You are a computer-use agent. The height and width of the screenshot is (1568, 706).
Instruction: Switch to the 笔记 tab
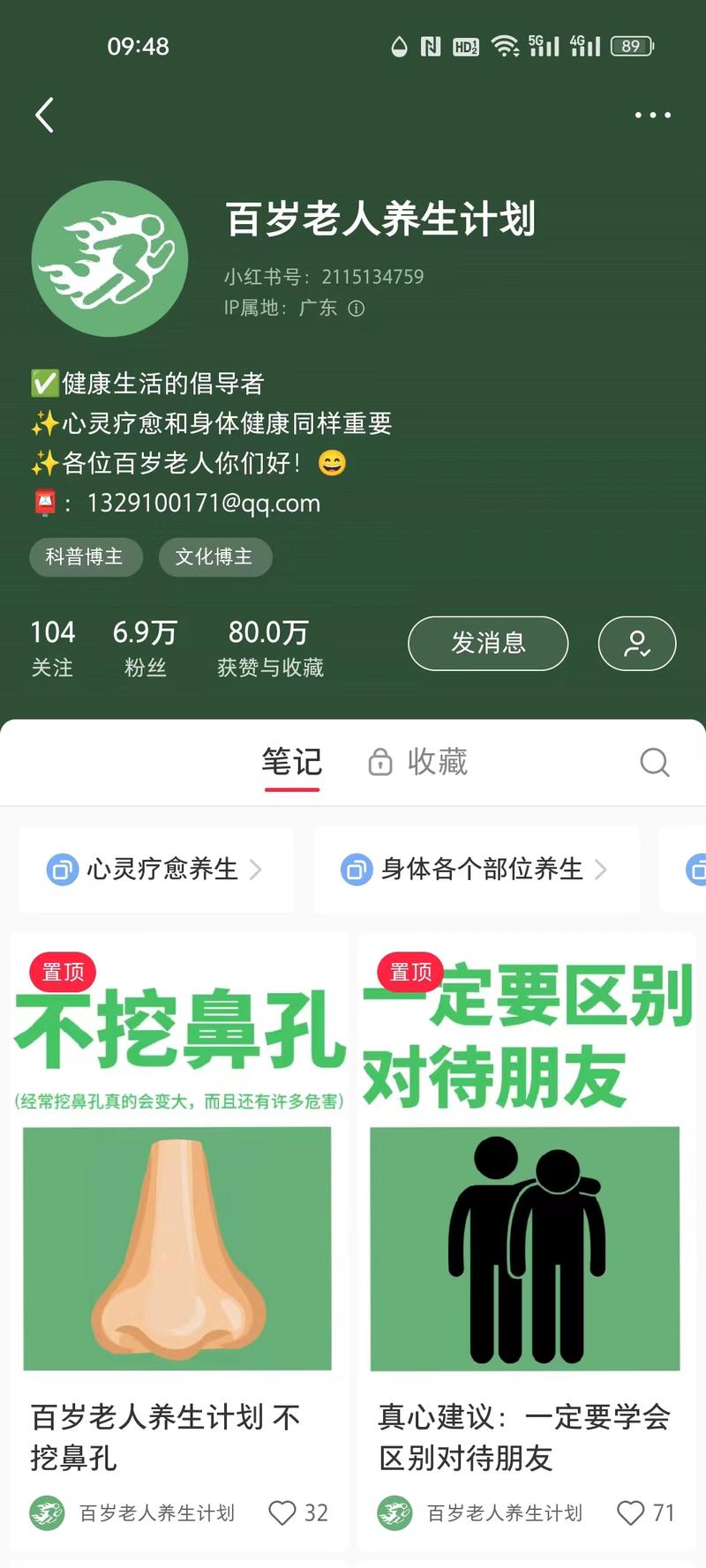[x=292, y=761]
